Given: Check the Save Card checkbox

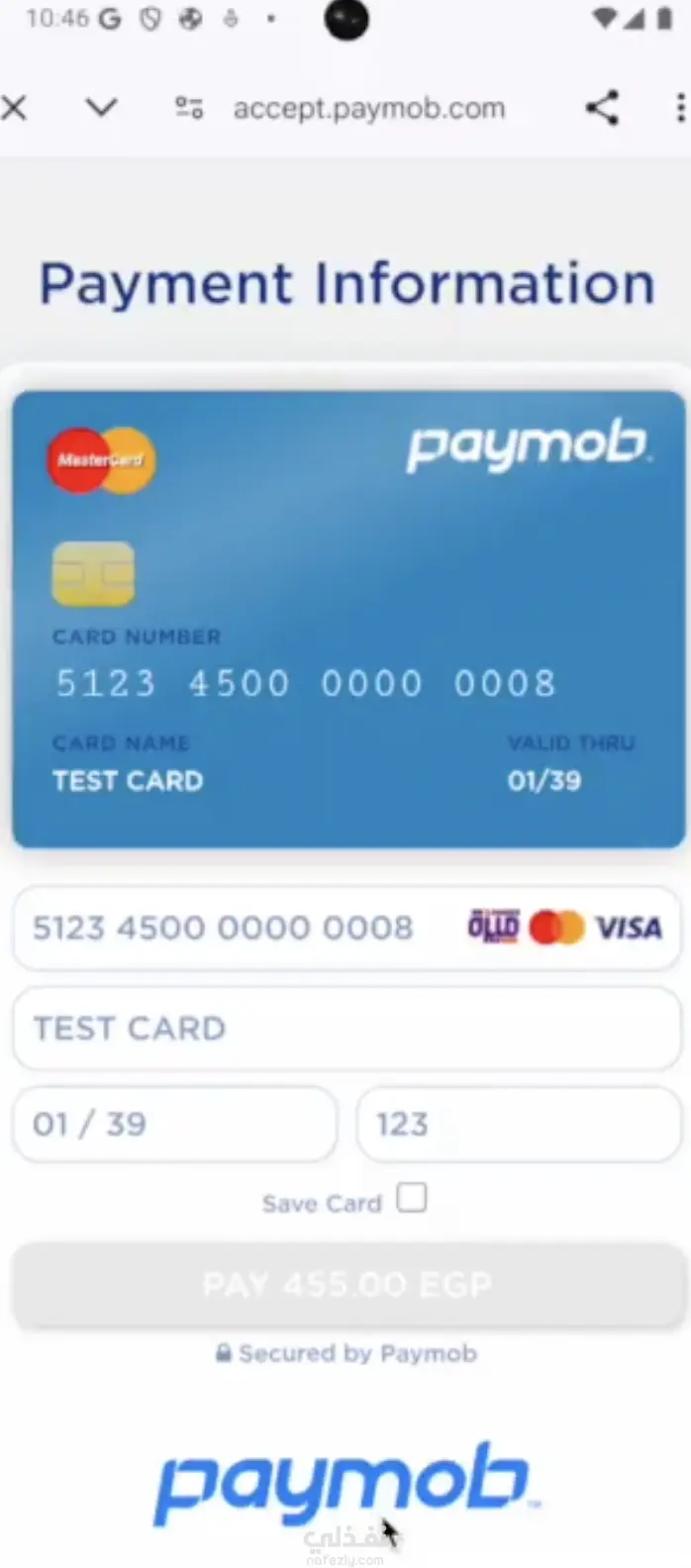Looking at the screenshot, I should click(x=412, y=1198).
